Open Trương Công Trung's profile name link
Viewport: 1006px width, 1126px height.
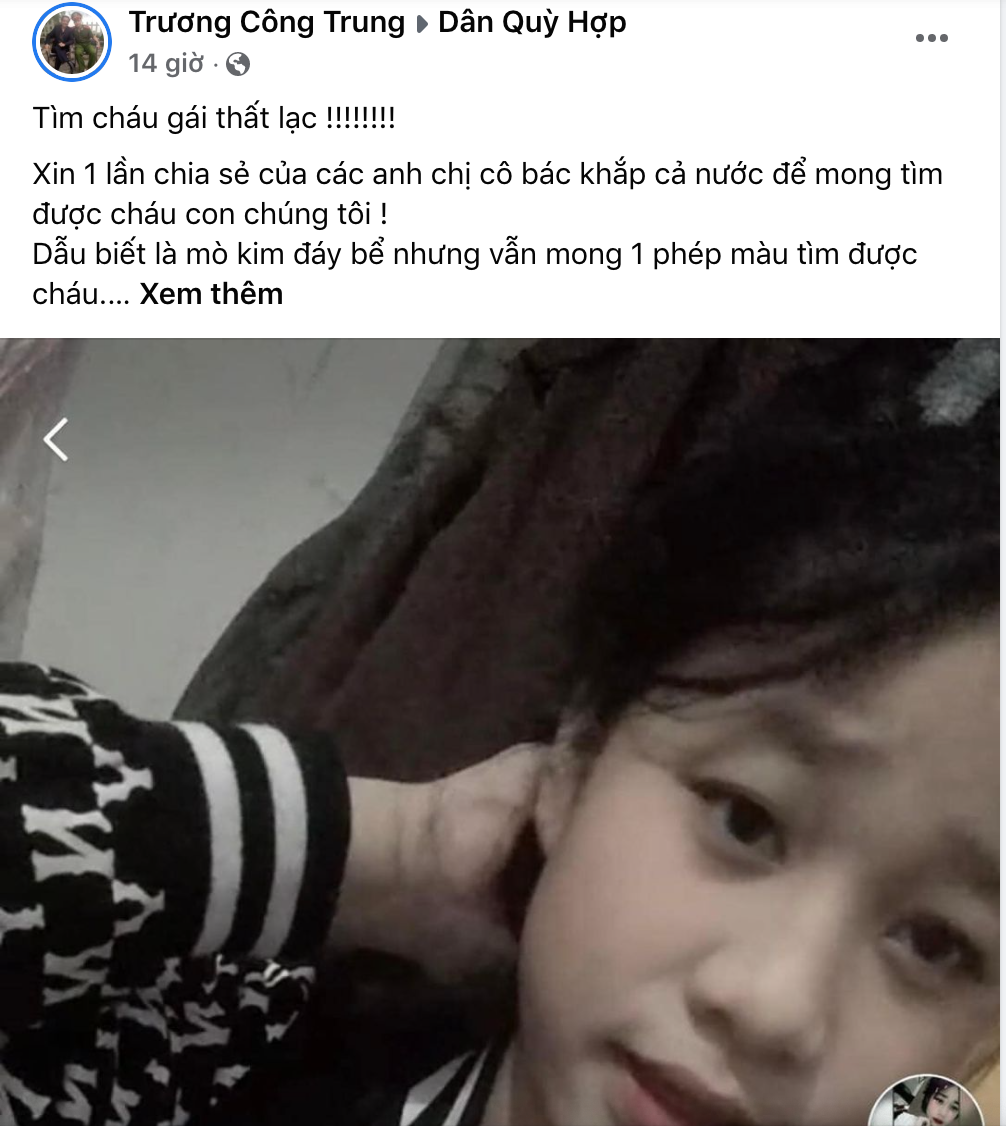(x=266, y=22)
